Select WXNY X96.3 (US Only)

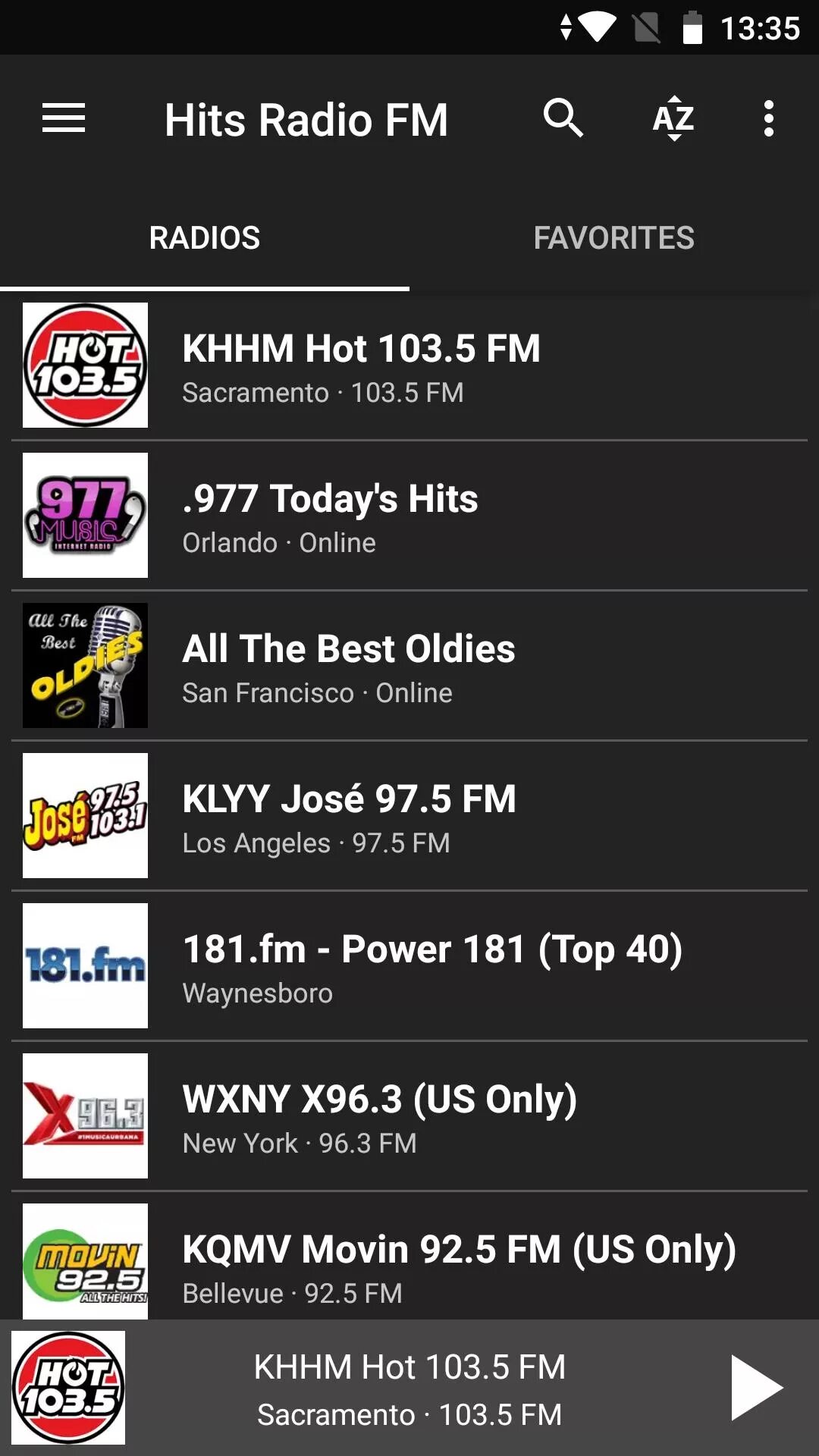point(409,1116)
